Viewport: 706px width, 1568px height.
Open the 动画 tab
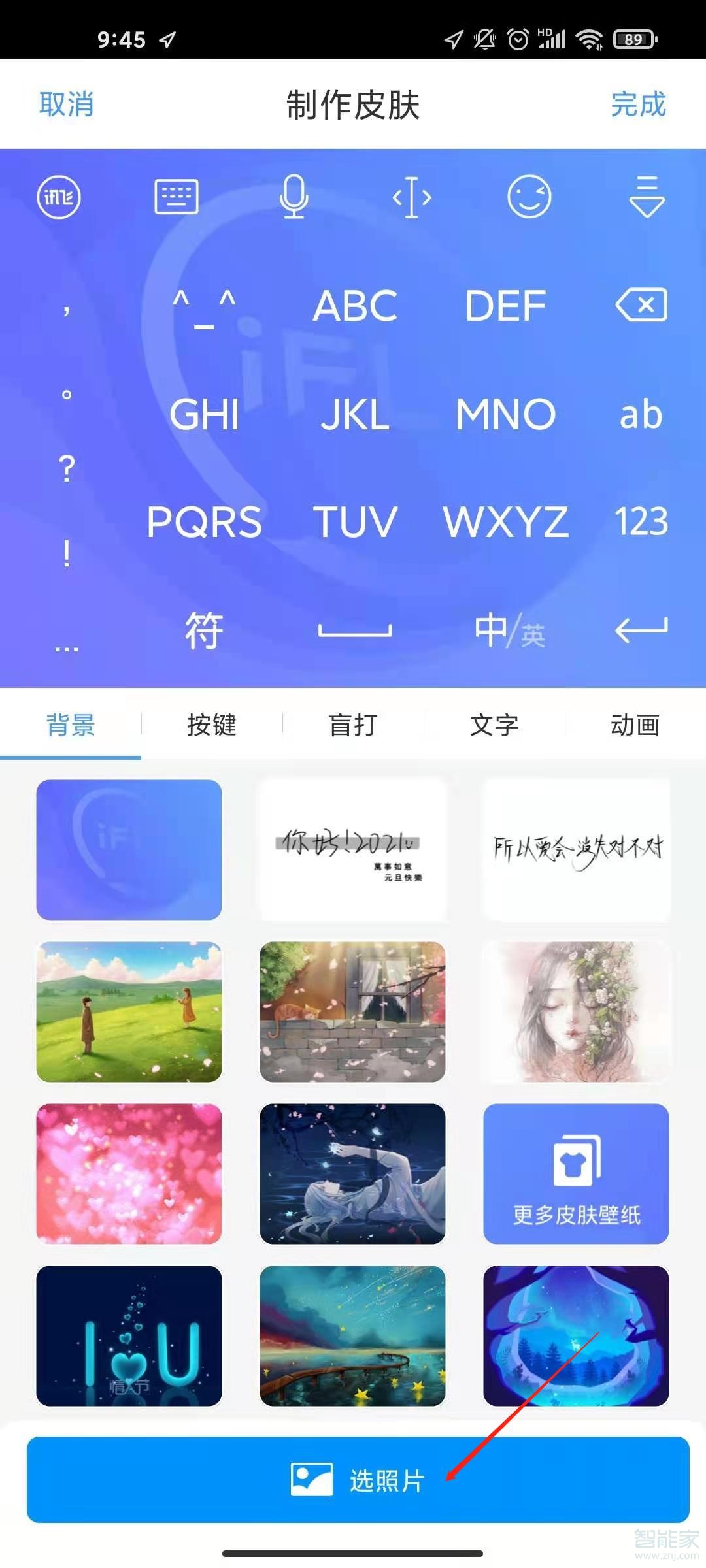(x=634, y=725)
